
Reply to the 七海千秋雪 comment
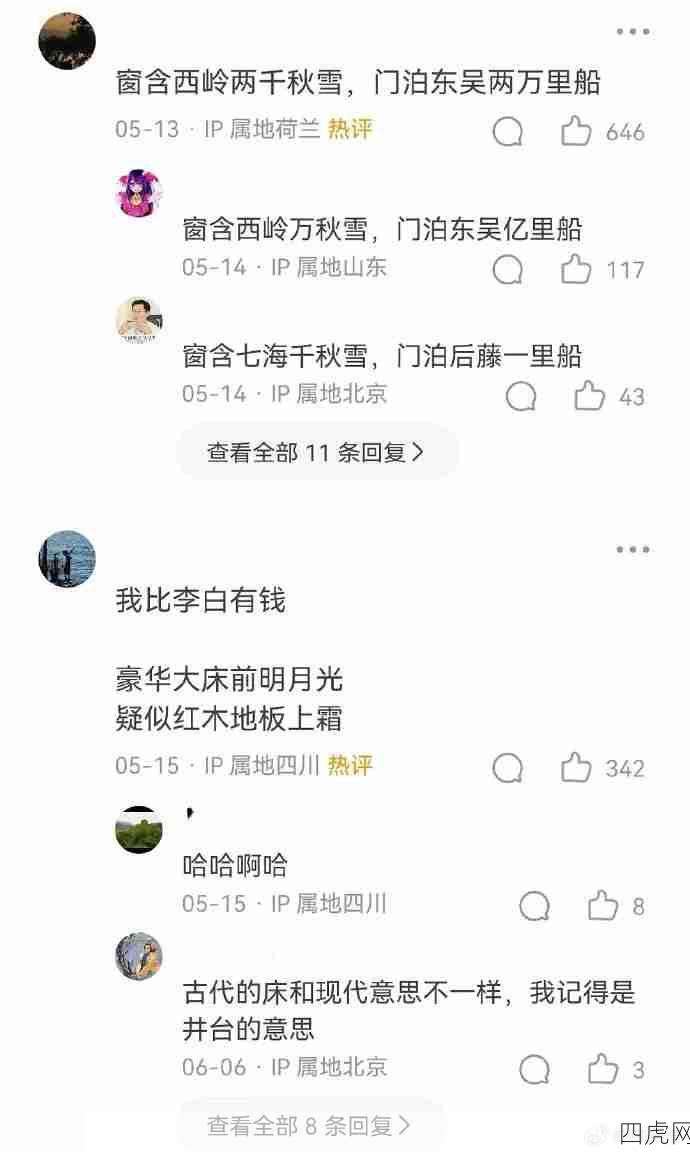tap(521, 396)
